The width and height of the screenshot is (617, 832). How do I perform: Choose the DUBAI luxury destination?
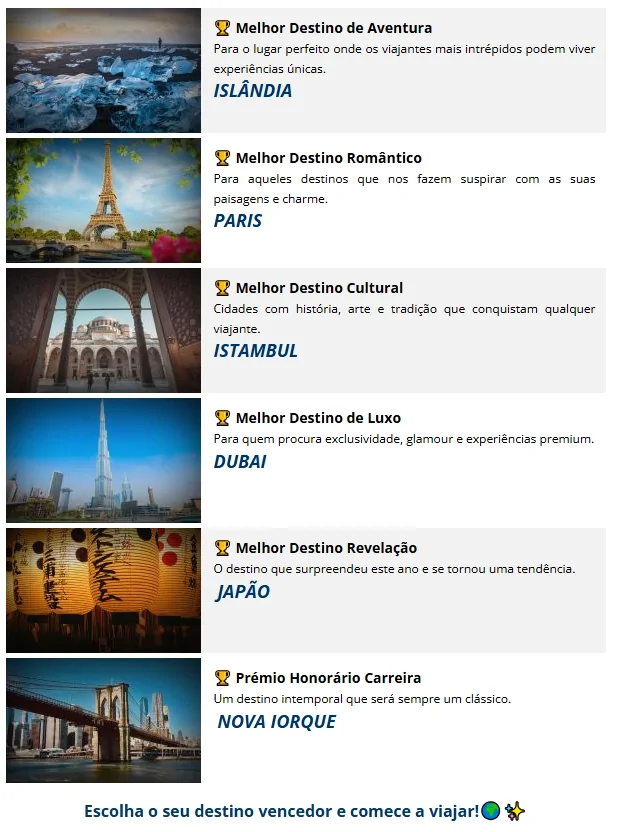240,462
